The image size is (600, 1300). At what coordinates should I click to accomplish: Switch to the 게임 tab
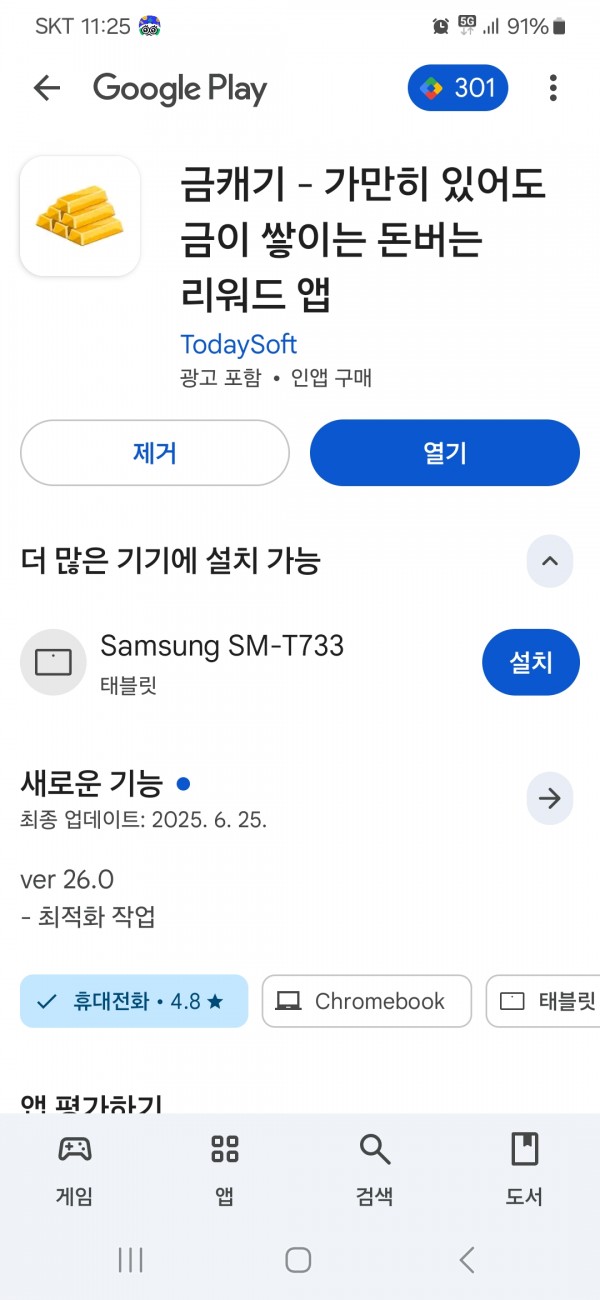(x=74, y=1170)
